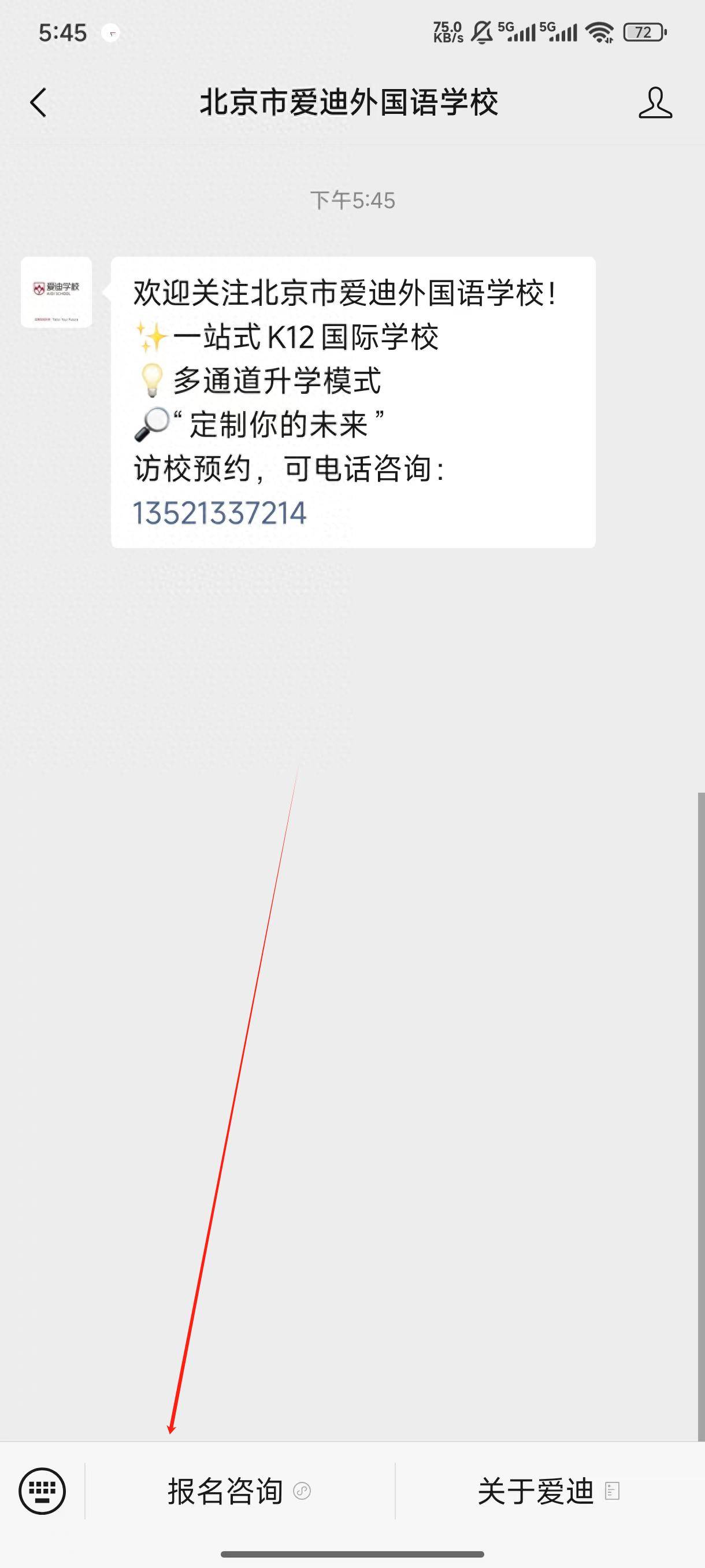Tap the phone number 13521337214

tap(220, 513)
